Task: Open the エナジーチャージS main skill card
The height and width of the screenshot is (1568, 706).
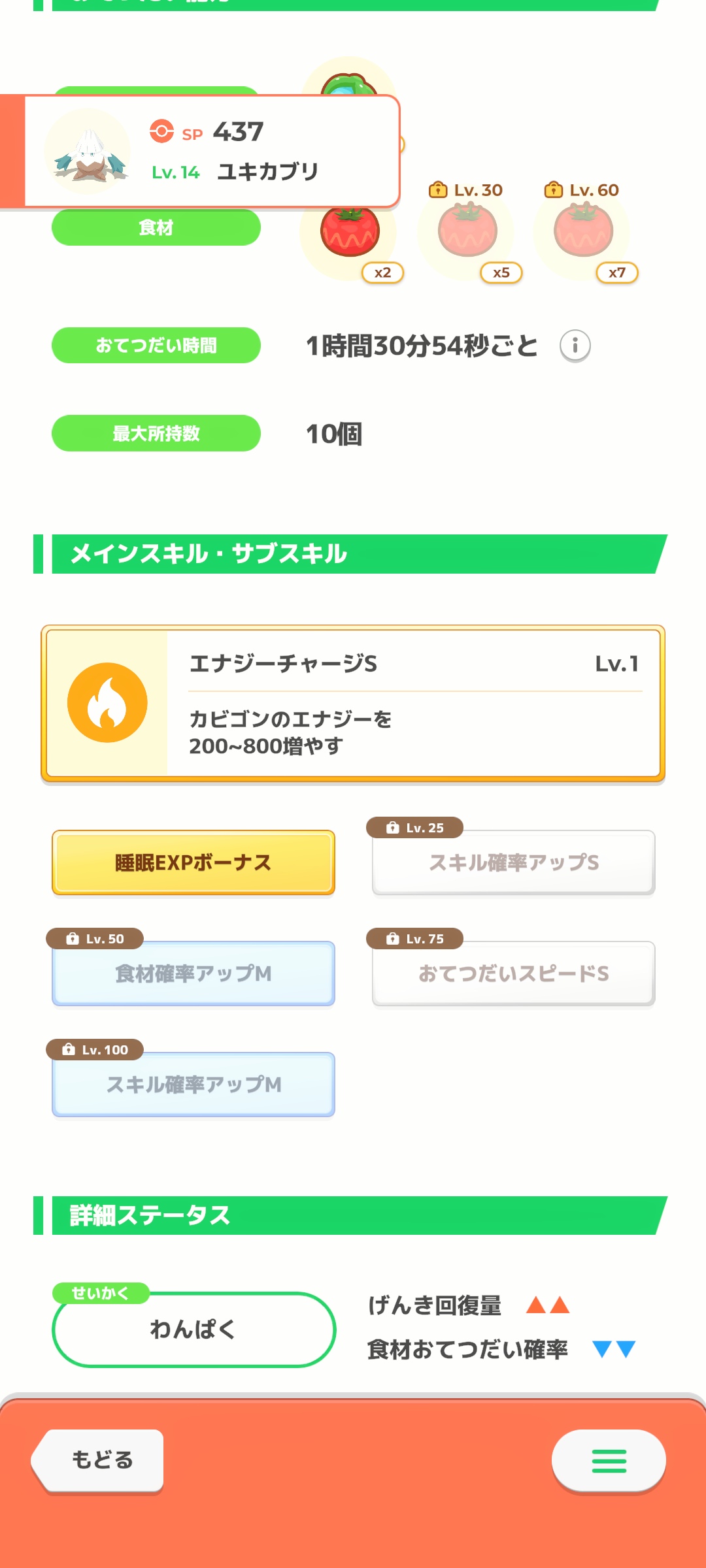Action: (x=353, y=704)
